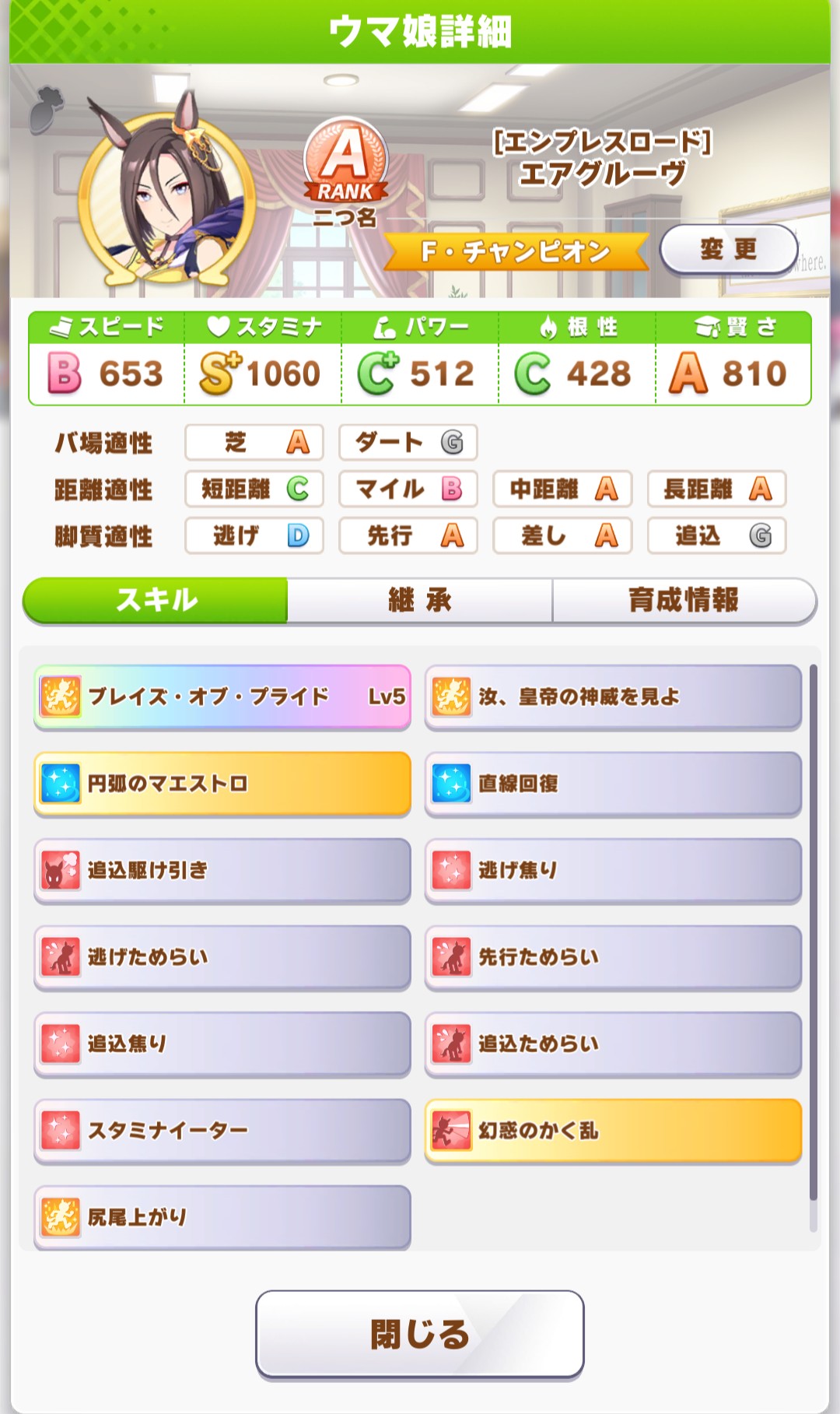Screen dimensions: 840x1414
Task: Tap the 追込ためらい skill
Action: pyautogui.click(x=613, y=1044)
